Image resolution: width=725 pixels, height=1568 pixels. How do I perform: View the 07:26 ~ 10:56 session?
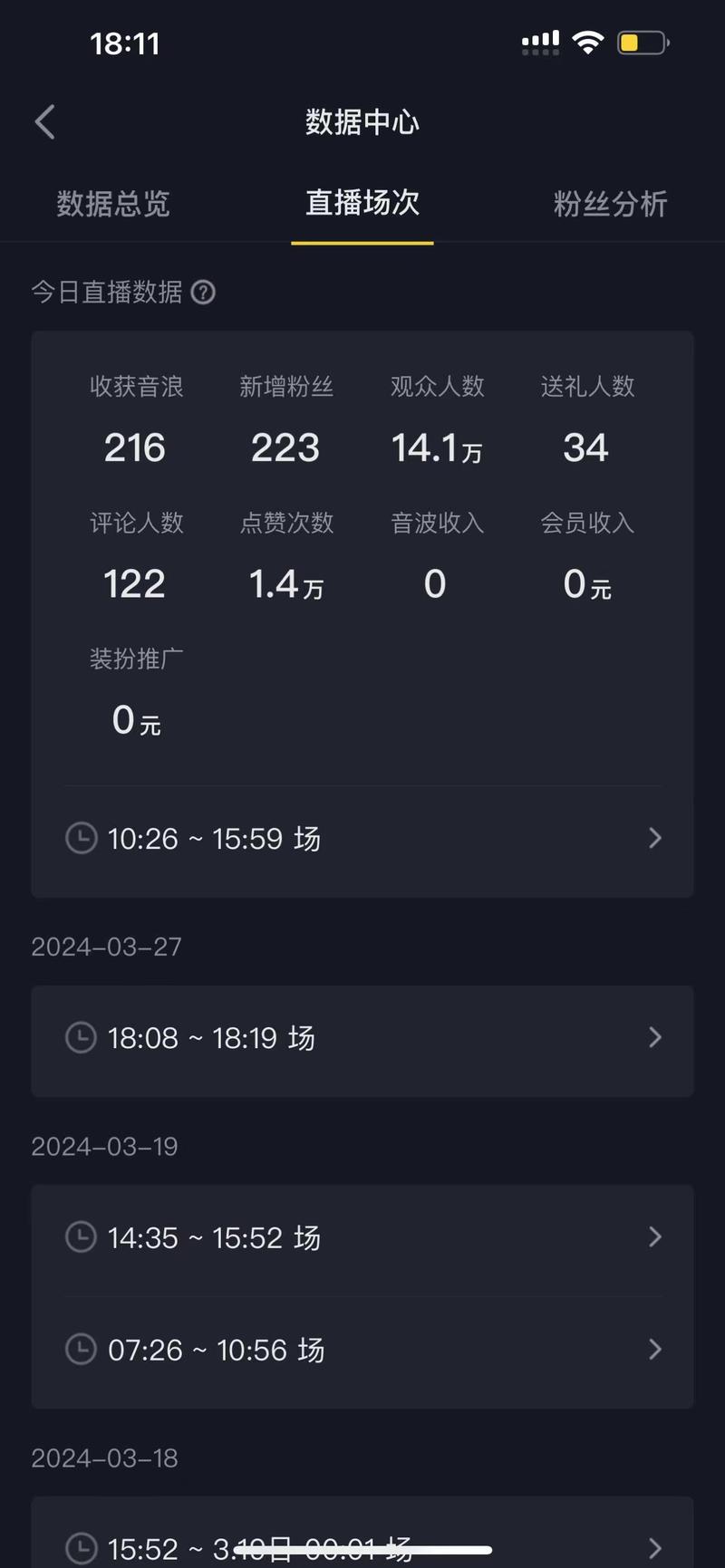point(362,1350)
